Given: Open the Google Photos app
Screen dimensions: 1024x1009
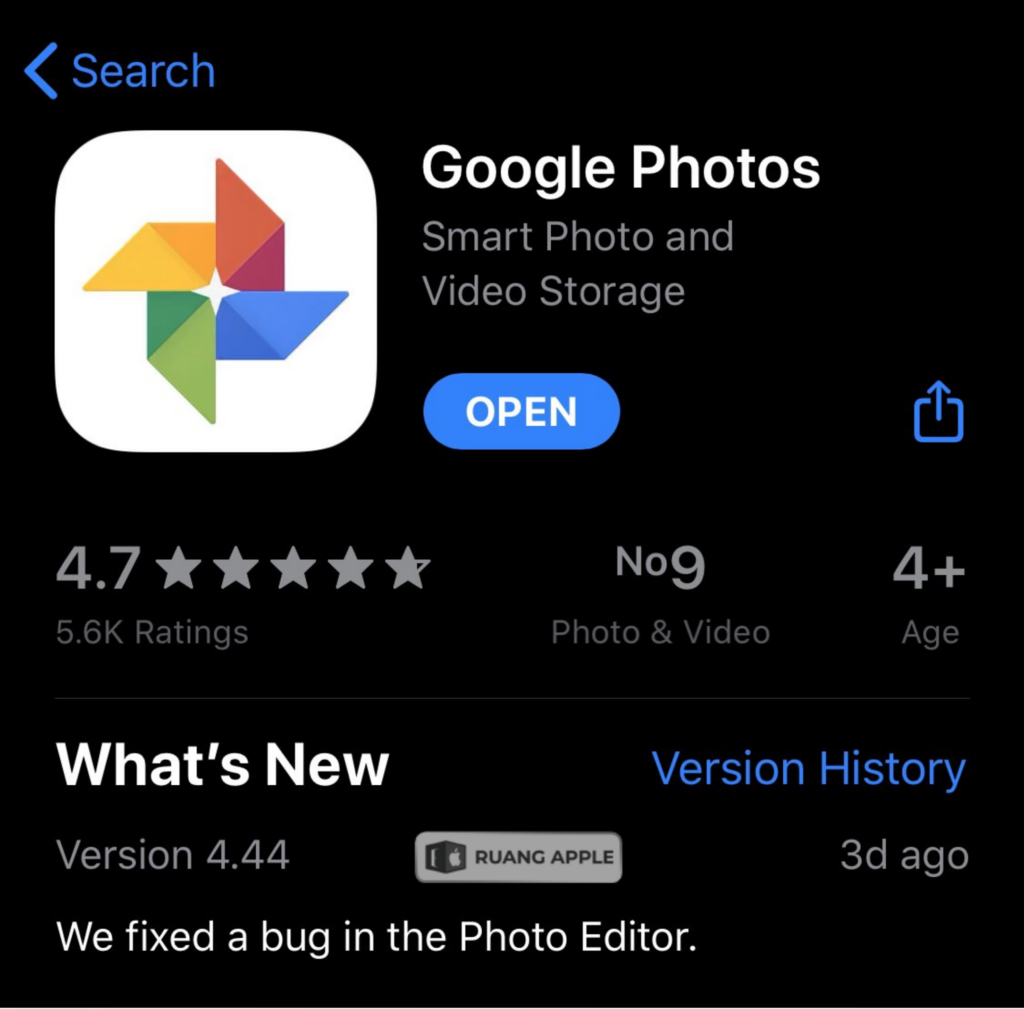Looking at the screenshot, I should [521, 411].
